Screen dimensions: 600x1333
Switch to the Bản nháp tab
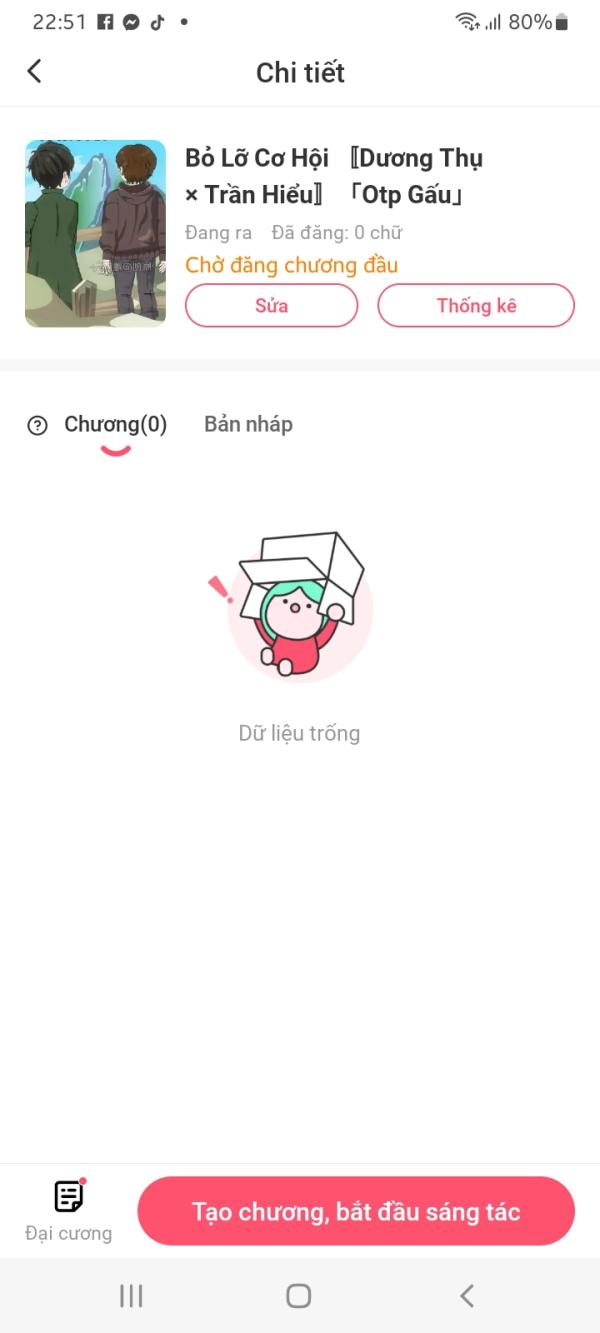(248, 424)
